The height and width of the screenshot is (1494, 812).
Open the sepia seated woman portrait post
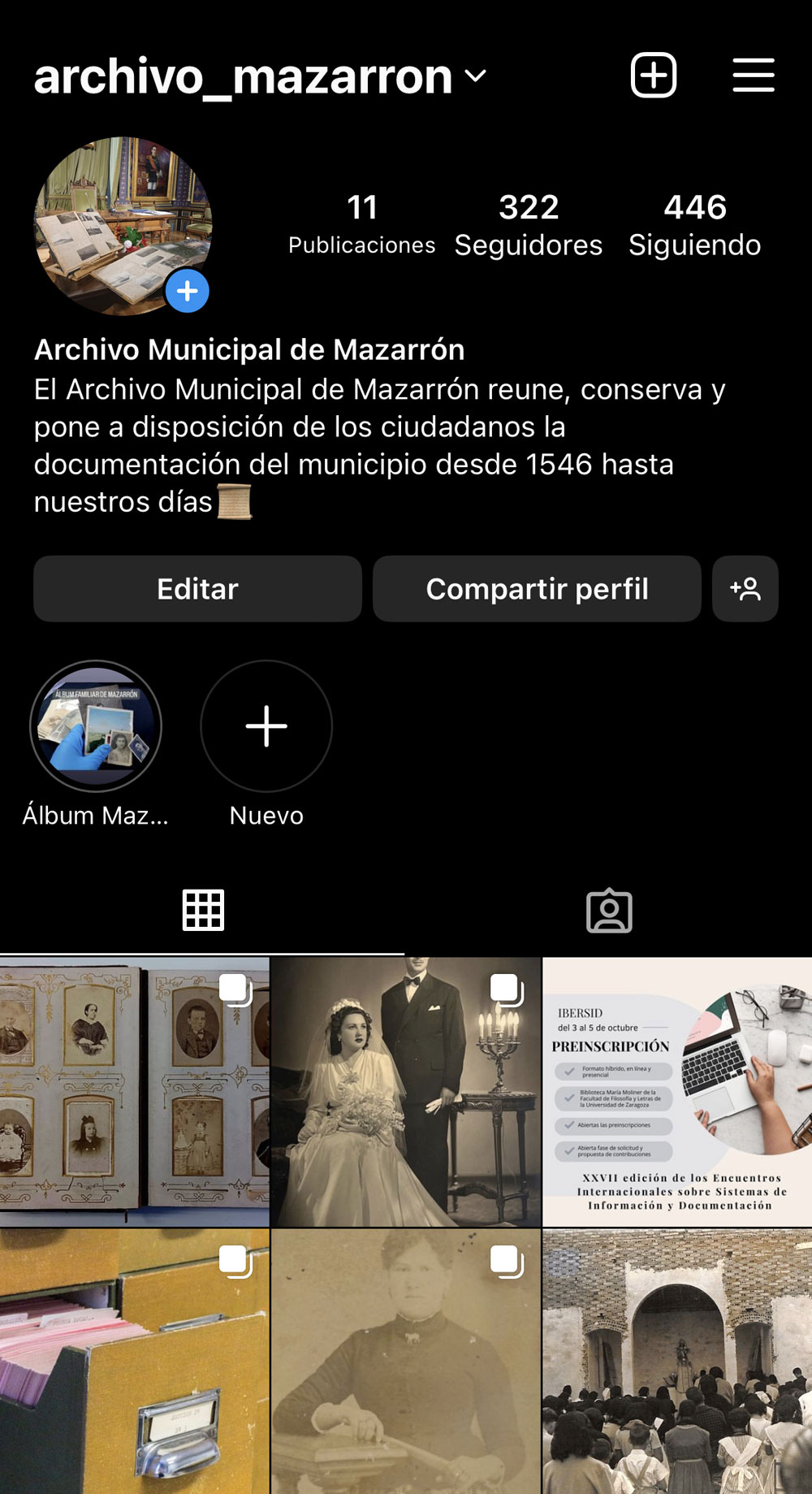(x=405, y=1361)
